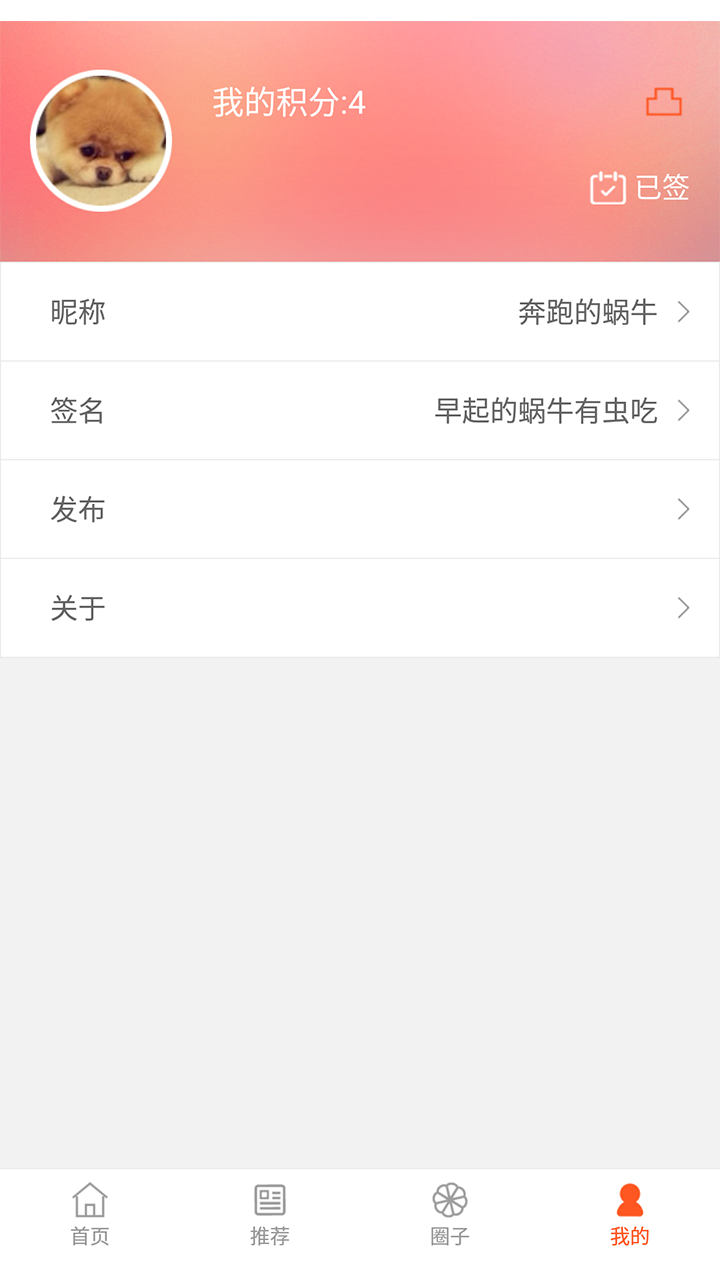Edit the 签名 signature row

coord(360,410)
